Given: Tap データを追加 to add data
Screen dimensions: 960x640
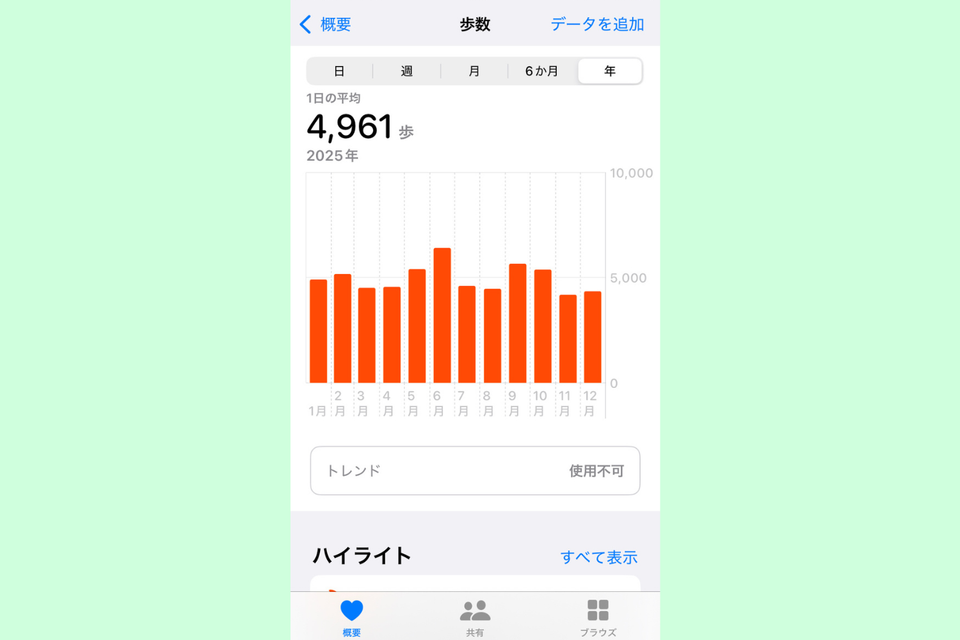Looking at the screenshot, I should [597, 24].
